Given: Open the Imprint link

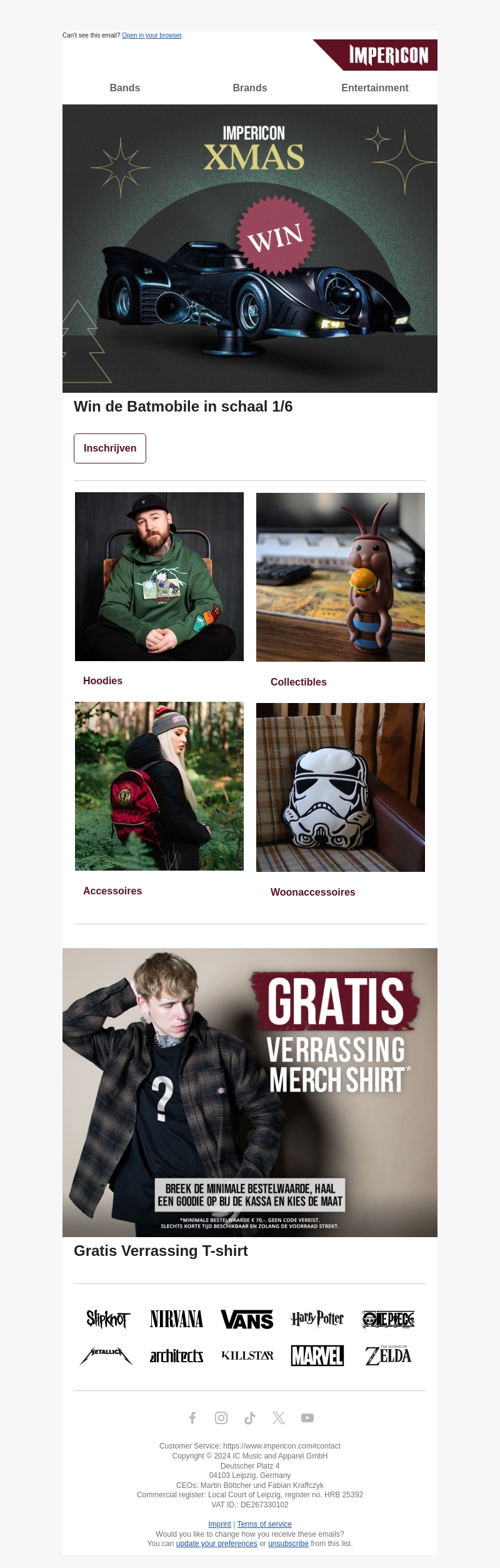Looking at the screenshot, I should [x=219, y=1524].
